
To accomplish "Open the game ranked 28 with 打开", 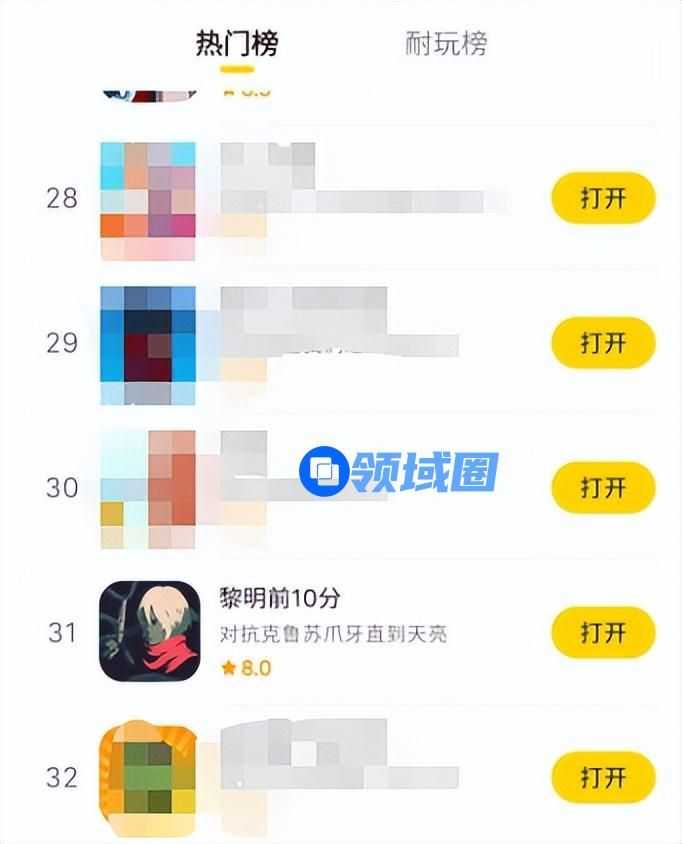I will pos(603,198).
